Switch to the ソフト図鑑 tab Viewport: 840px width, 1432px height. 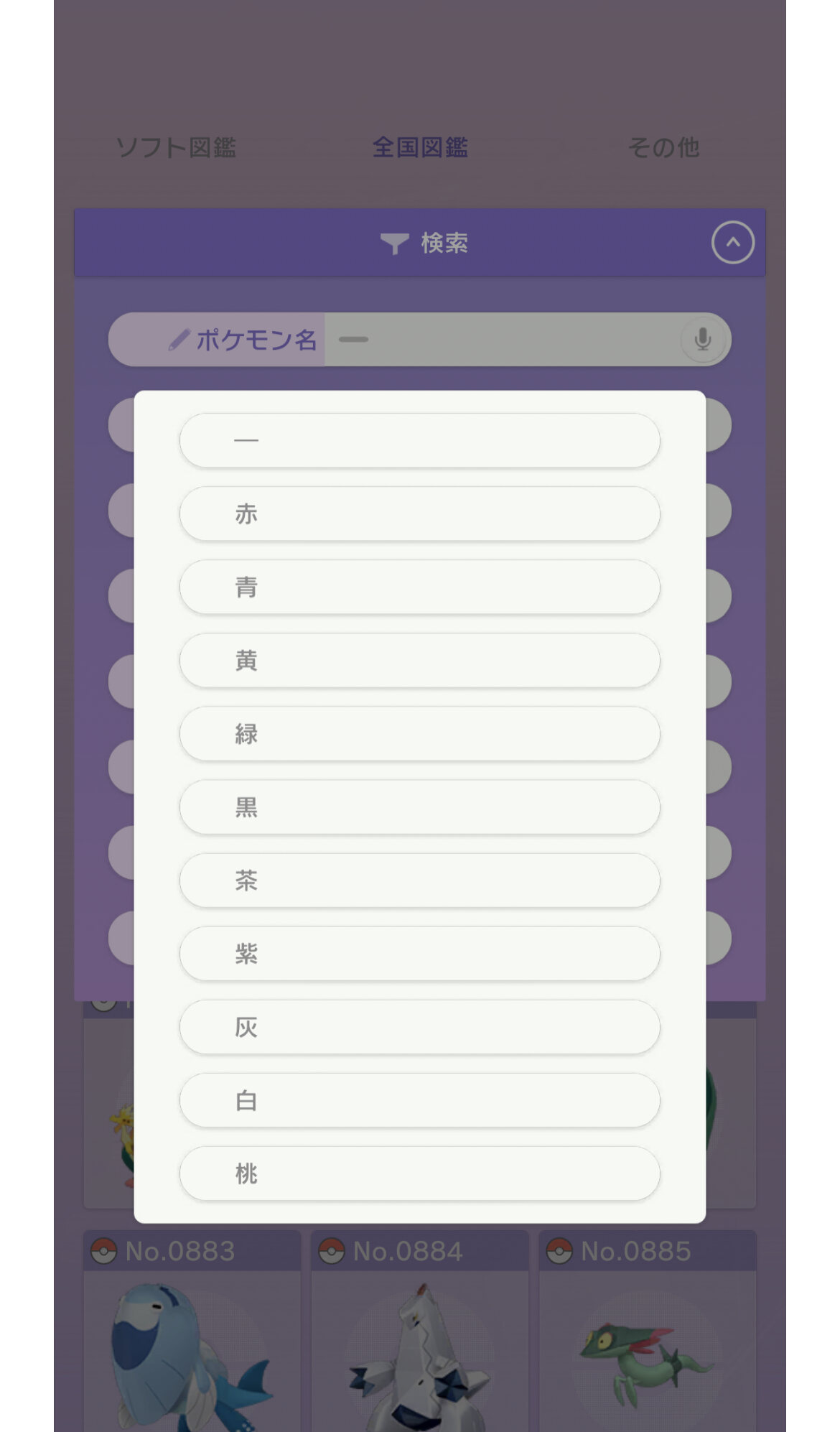[x=176, y=147]
